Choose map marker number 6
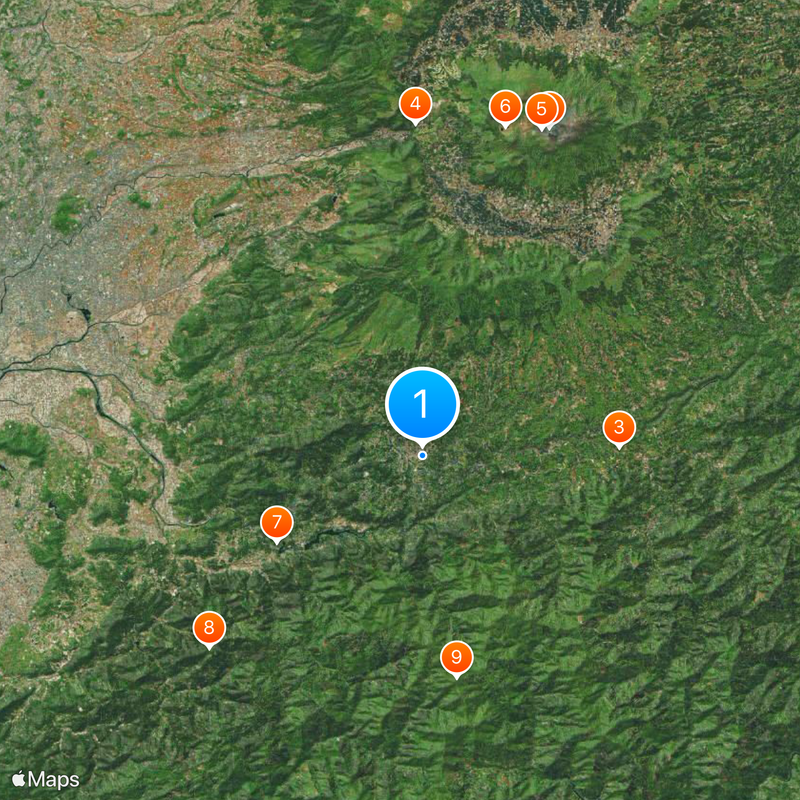The image size is (800, 800). tap(505, 107)
